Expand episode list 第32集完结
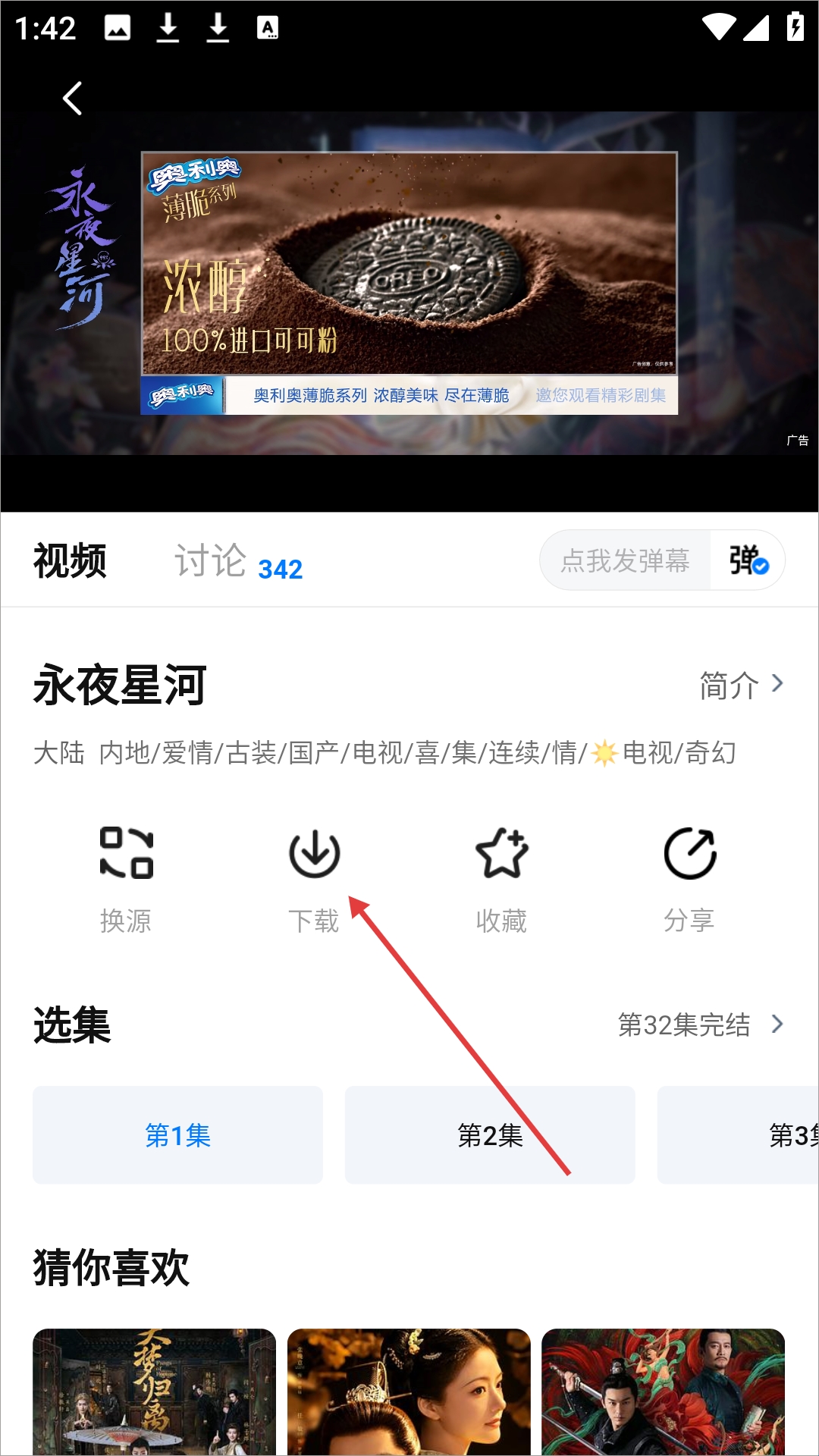819x1456 pixels. point(699,1025)
